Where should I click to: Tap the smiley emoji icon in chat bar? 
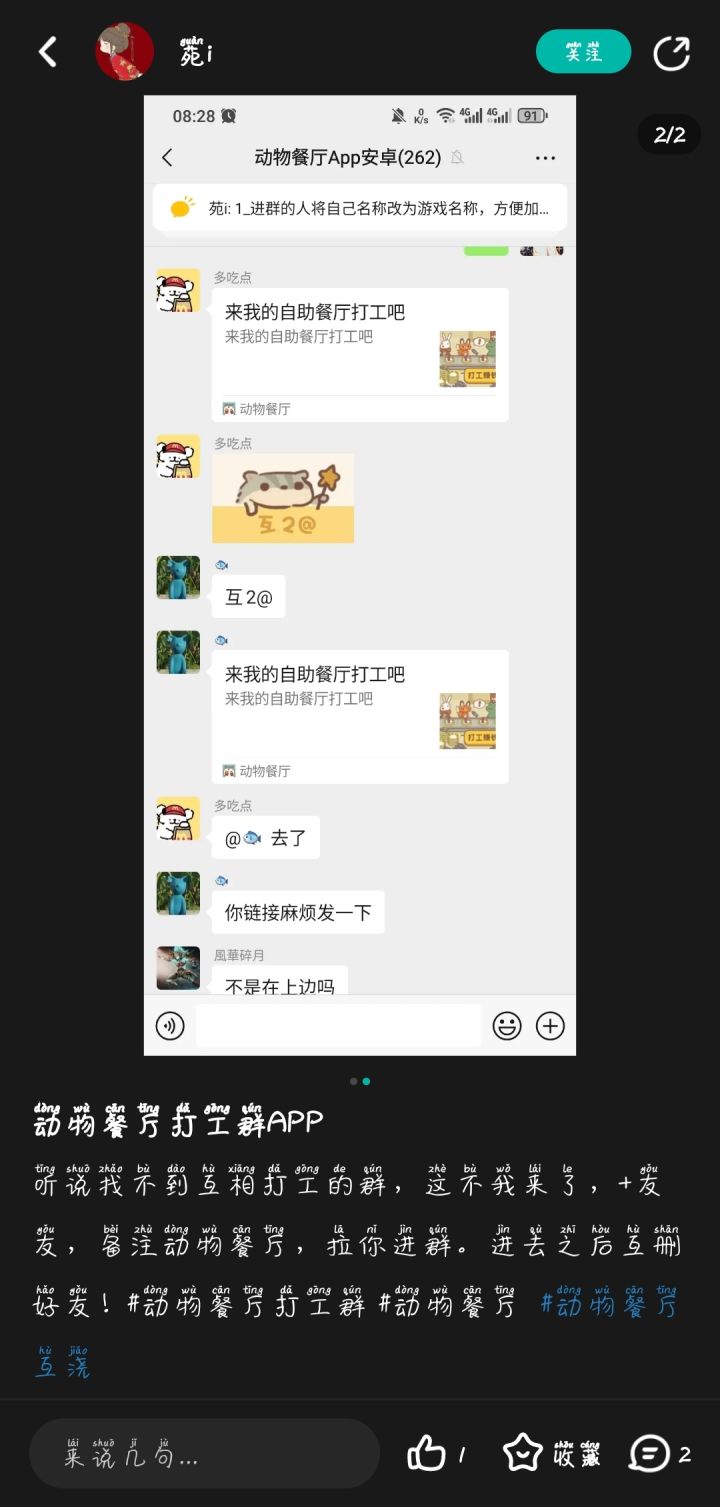click(x=508, y=1025)
